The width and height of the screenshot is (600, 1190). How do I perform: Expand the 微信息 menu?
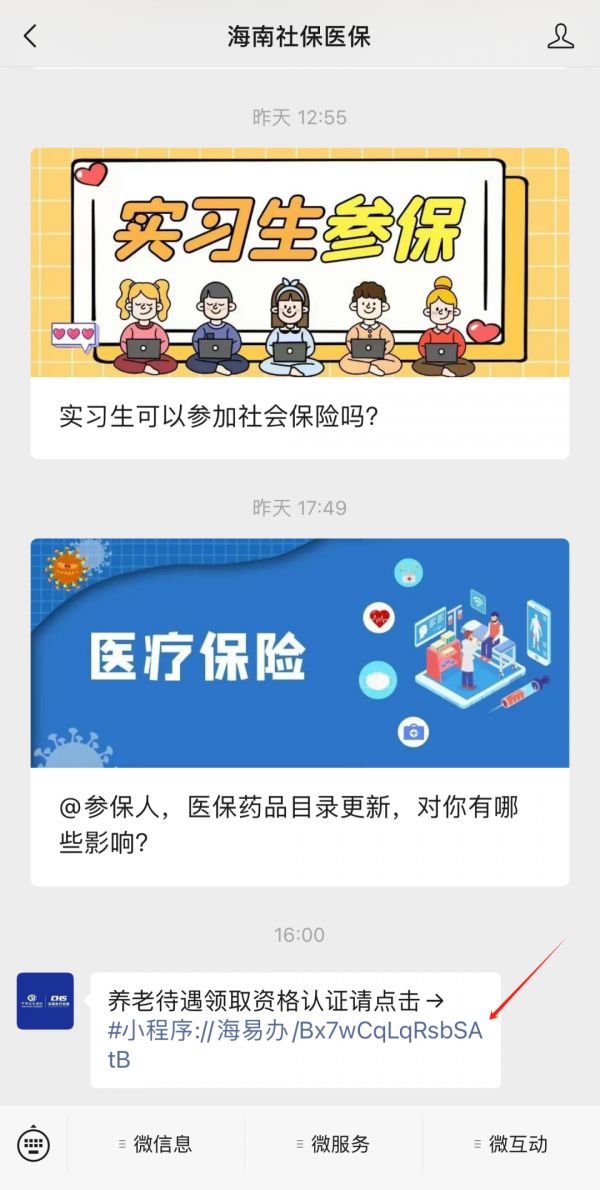(155, 1145)
